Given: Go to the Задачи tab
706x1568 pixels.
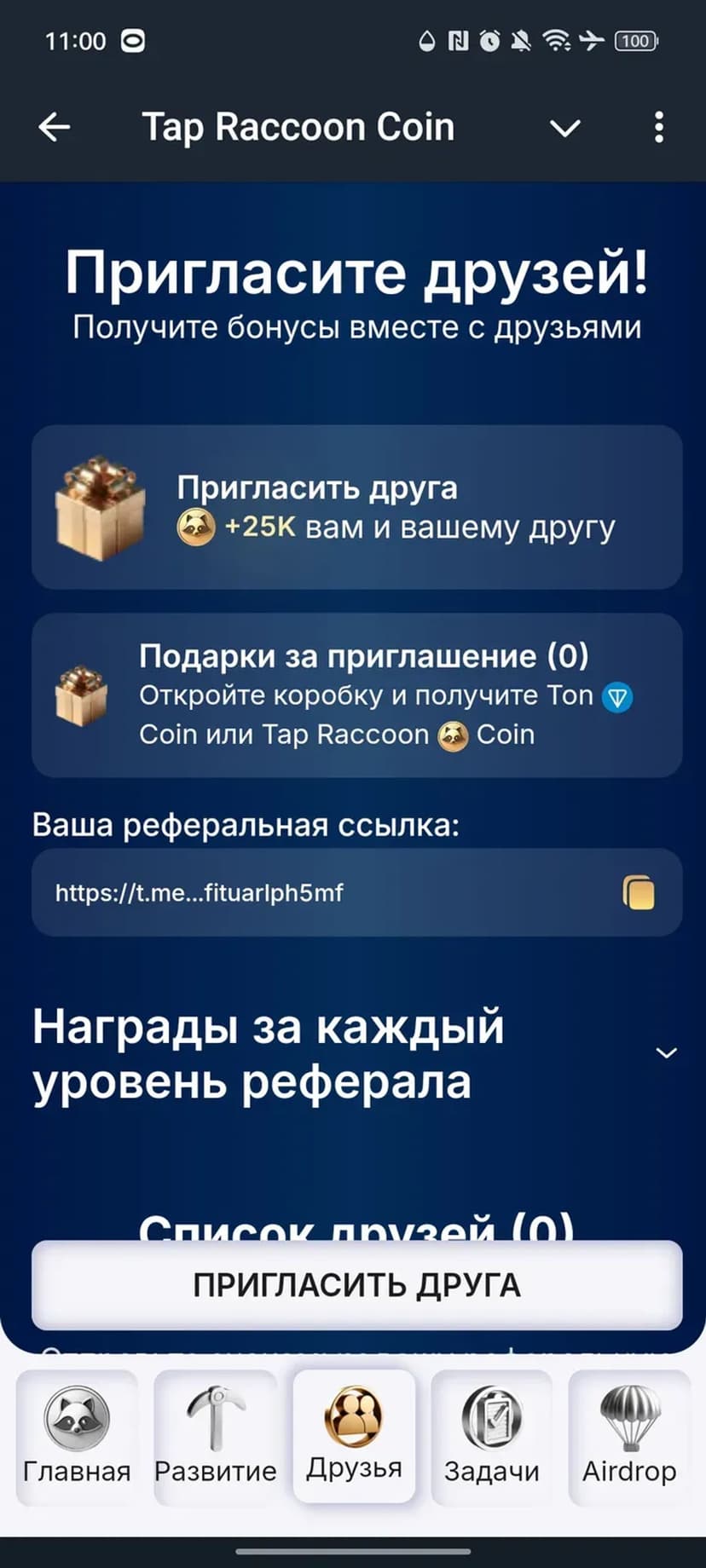Looking at the screenshot, I should pyautogui.click(x=492, y=1437).
